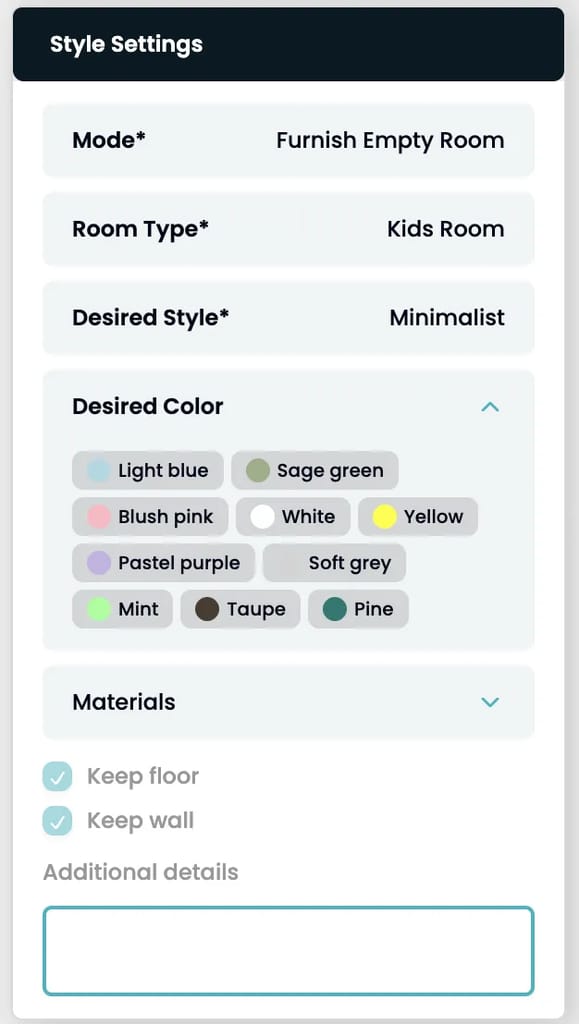579x1024 pixels.
Task: Select White as desired color
Action: point(293,517)
